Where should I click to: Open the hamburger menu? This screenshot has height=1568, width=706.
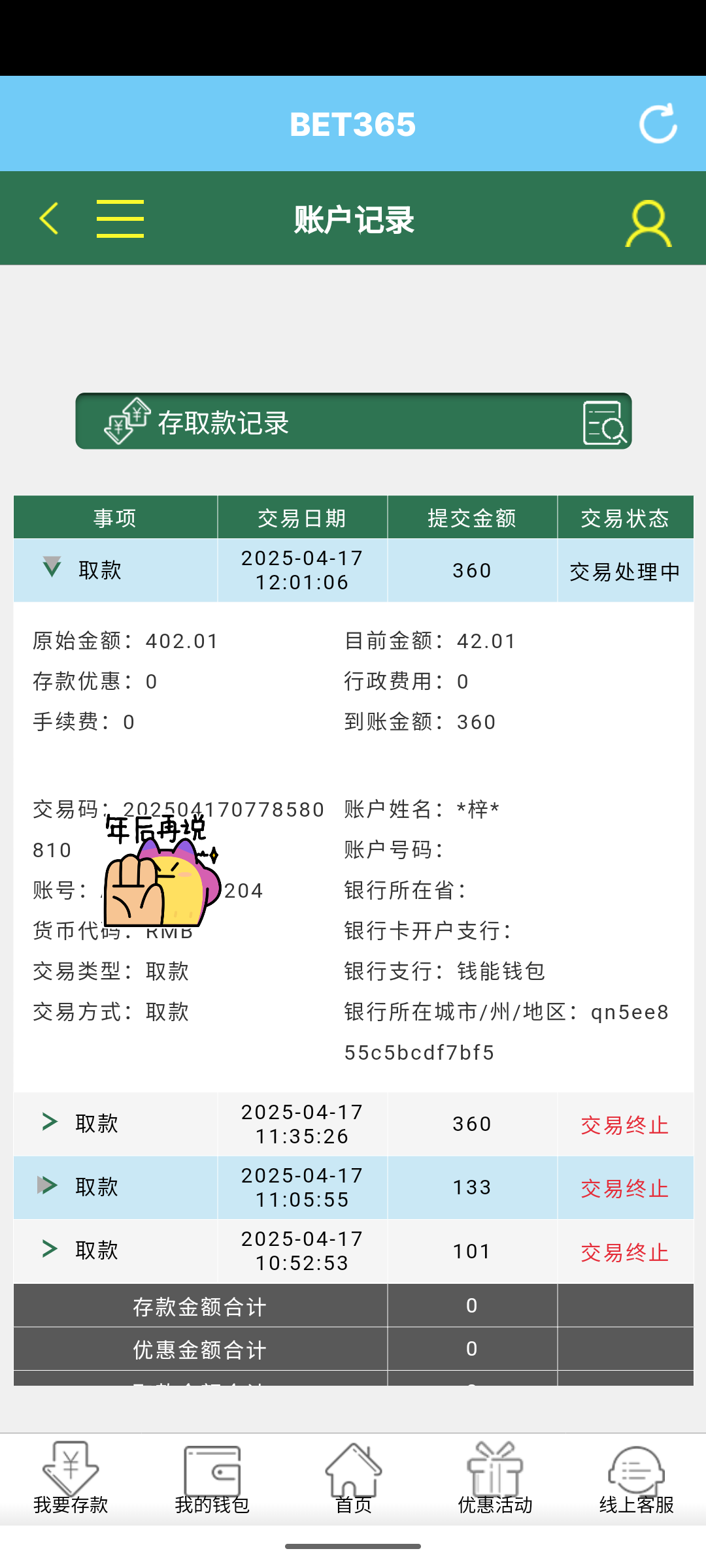click(120, 219)
